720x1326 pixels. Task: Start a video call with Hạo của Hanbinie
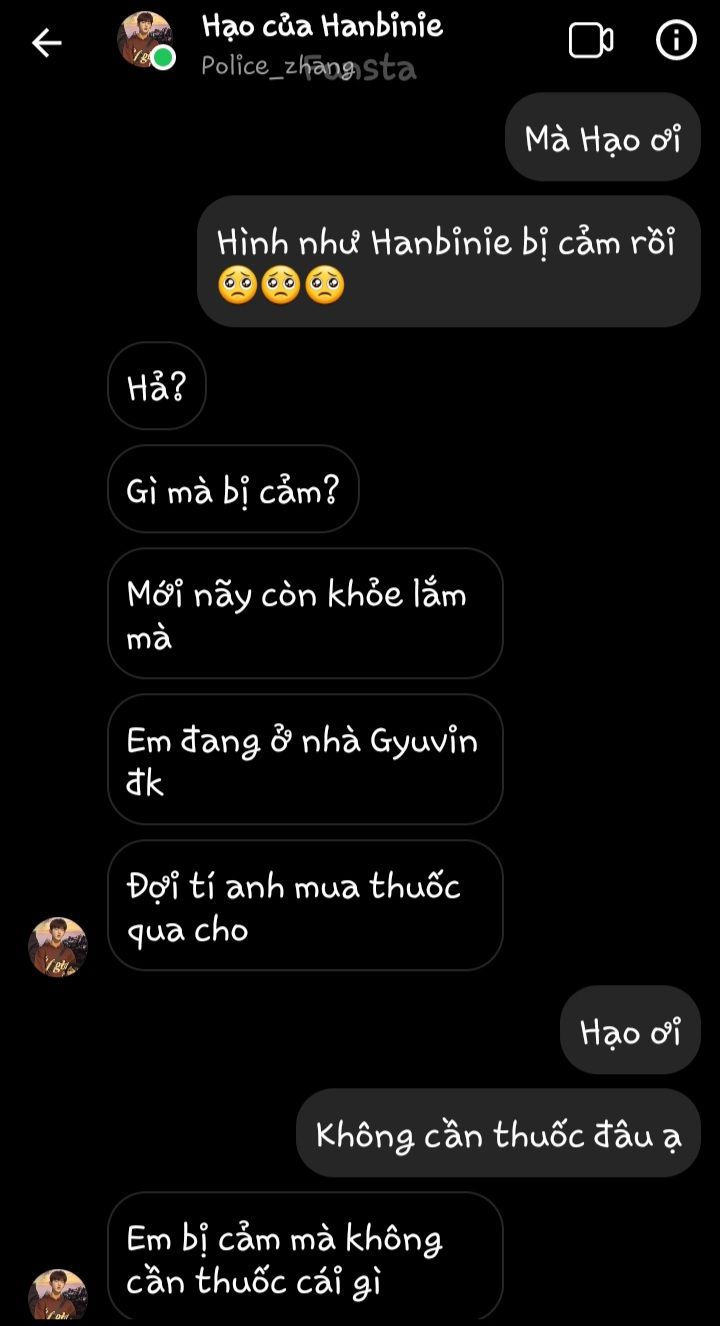(x=591, y=41)
